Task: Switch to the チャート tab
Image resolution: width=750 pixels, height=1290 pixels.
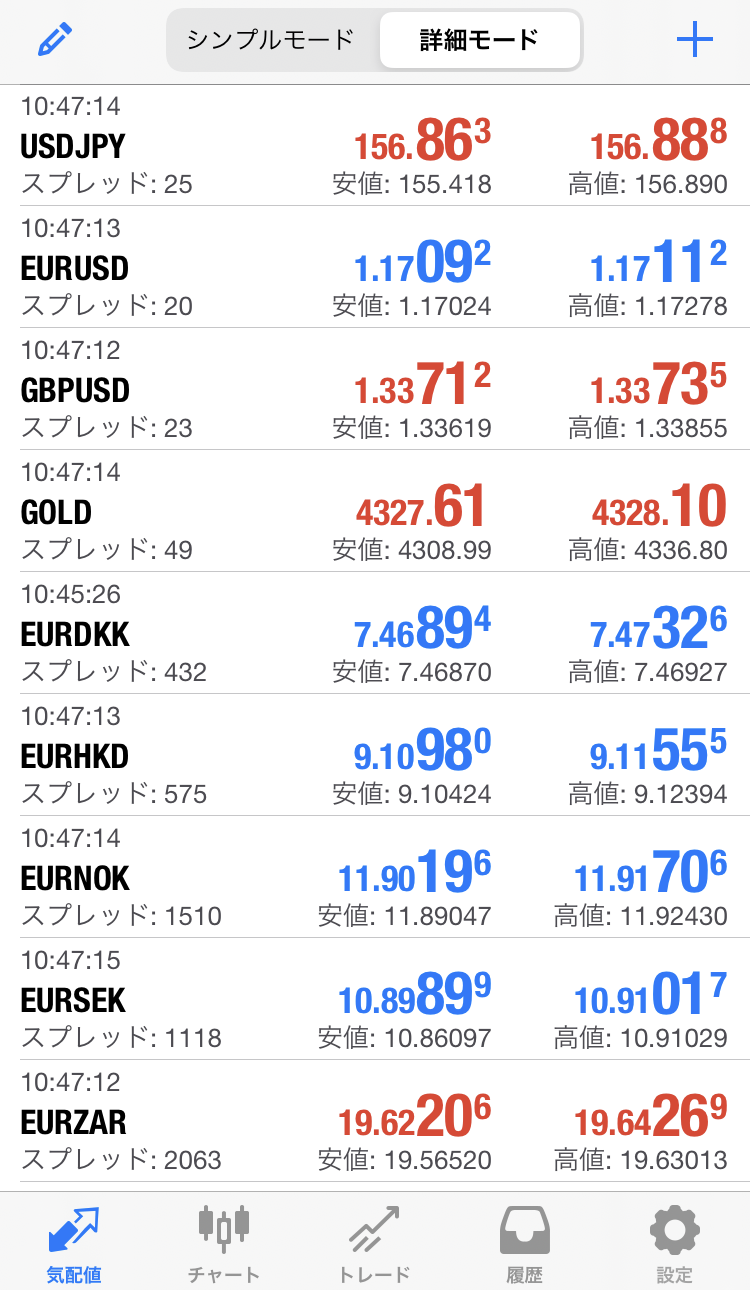Action: click(224, 1244)
